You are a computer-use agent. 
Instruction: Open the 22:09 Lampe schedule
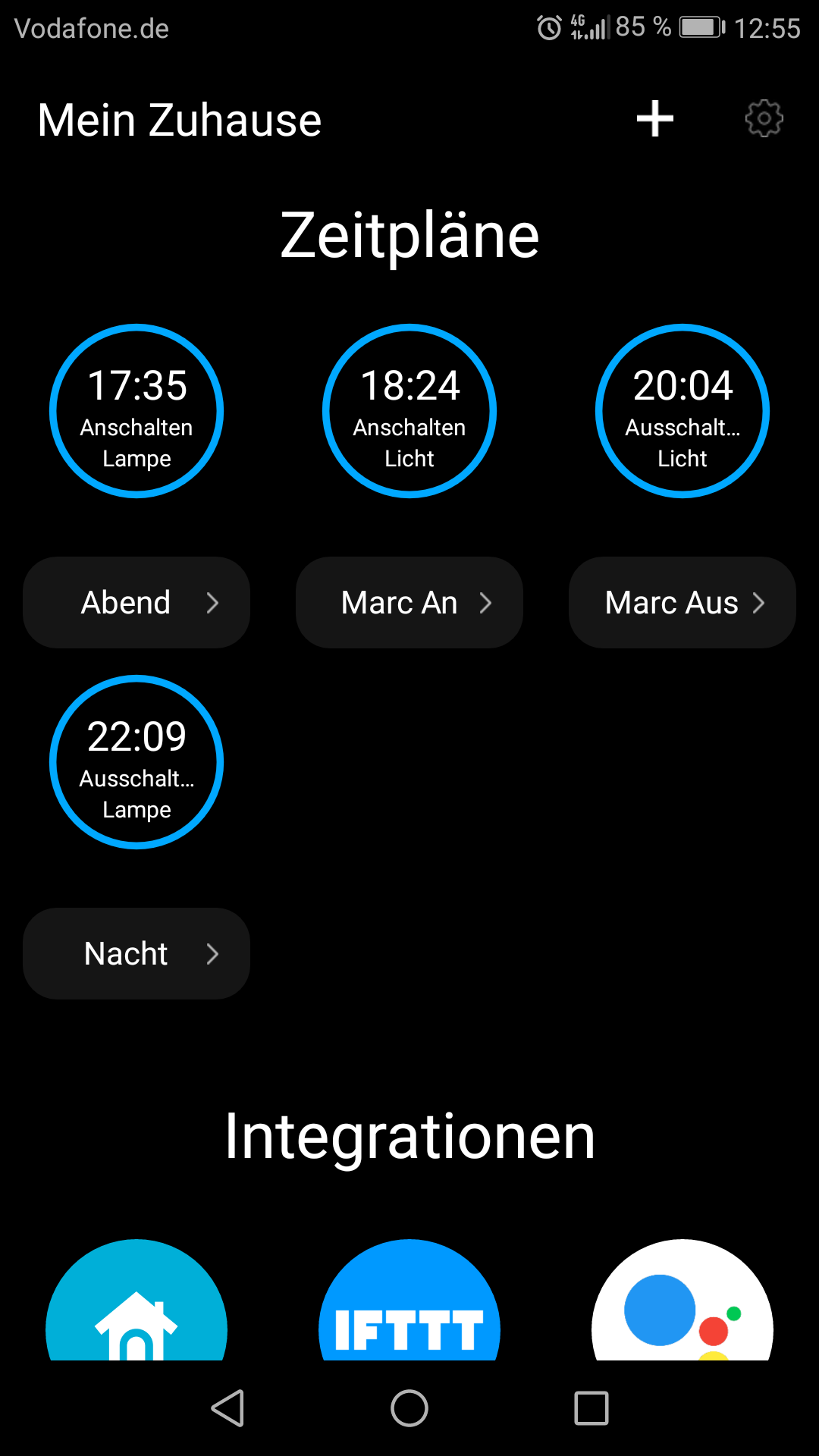(x=136, y=762)
